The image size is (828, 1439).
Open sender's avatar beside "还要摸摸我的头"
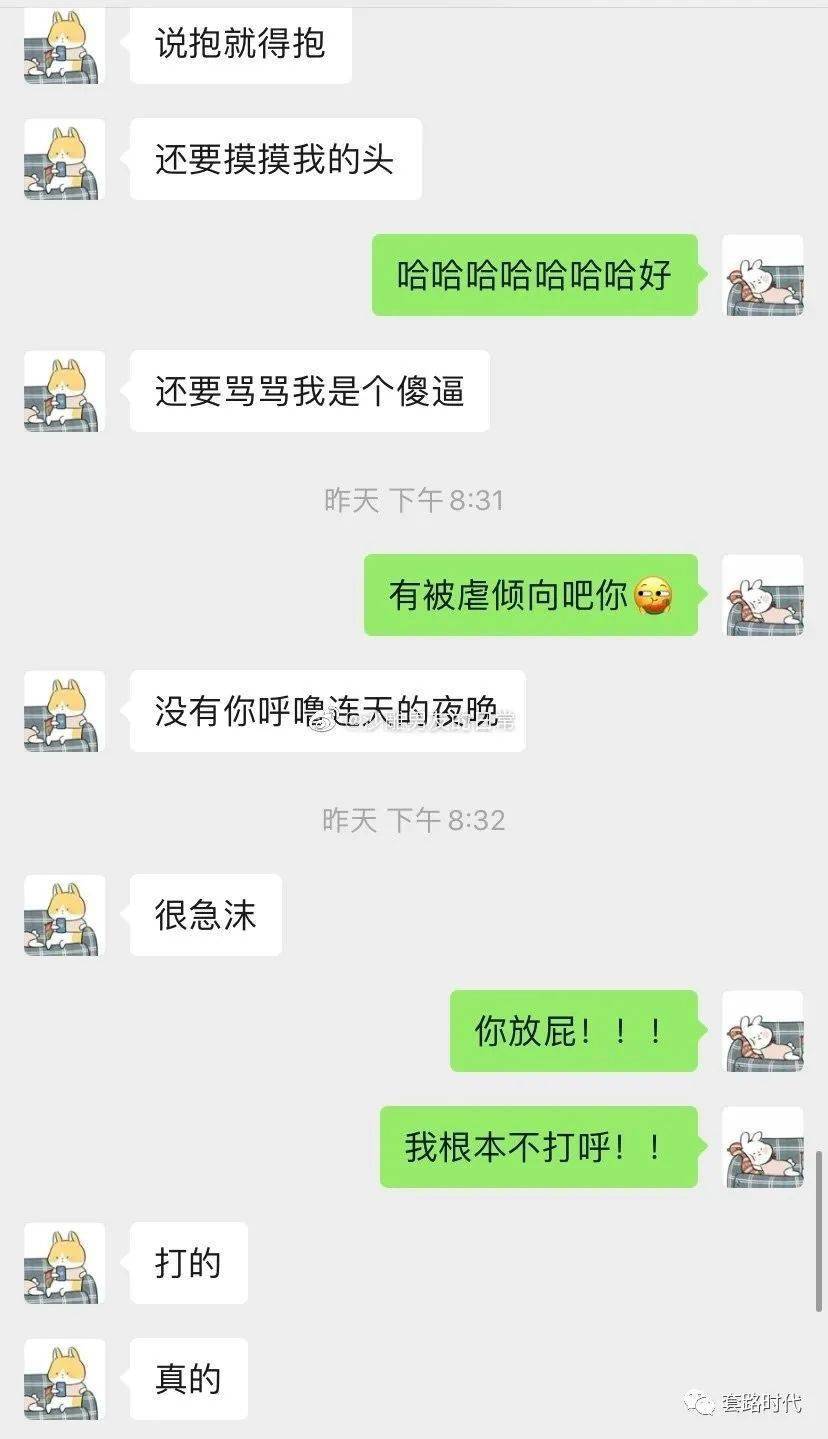64,159
